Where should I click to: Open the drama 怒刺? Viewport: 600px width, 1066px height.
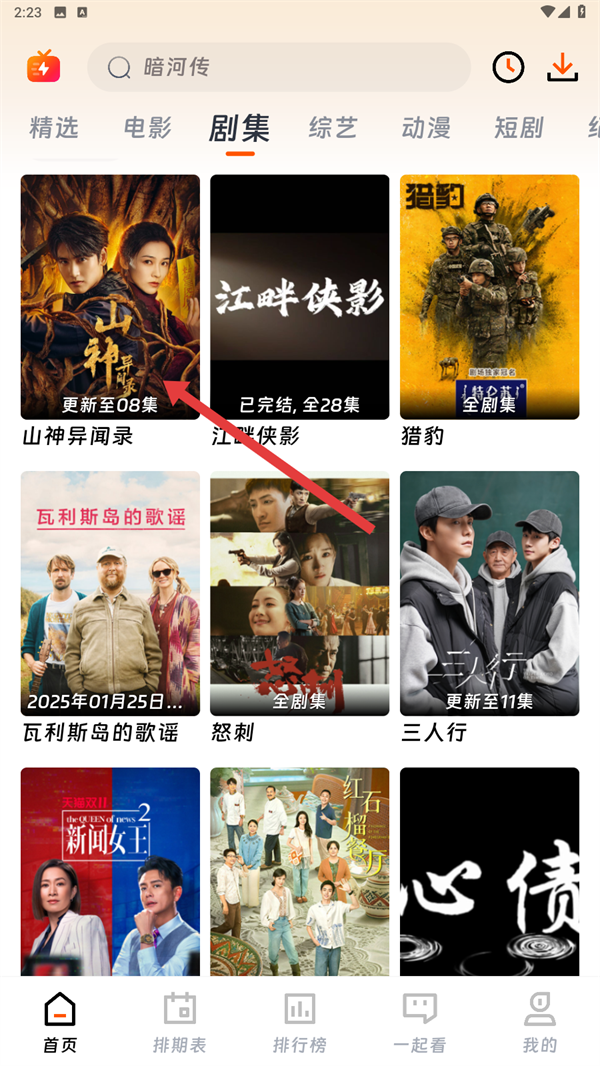(x=299, y=593)
